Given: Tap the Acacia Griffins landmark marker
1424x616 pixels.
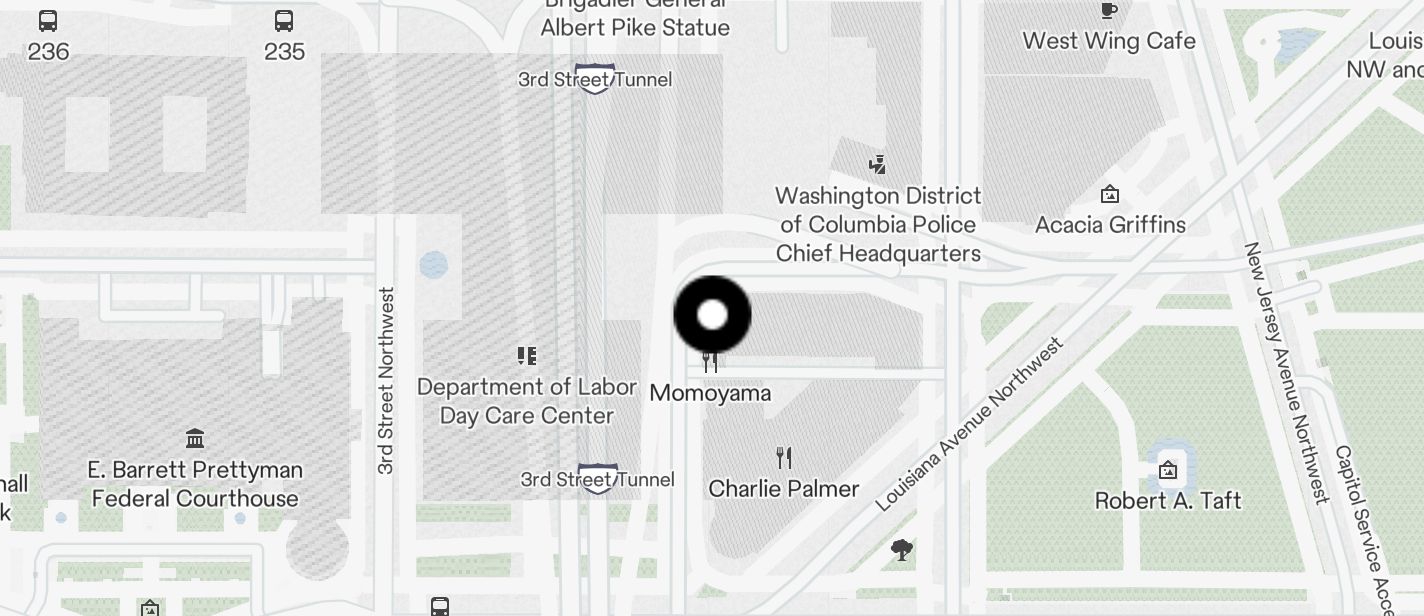Looking at the screenshot, I should coord(1109,195).
